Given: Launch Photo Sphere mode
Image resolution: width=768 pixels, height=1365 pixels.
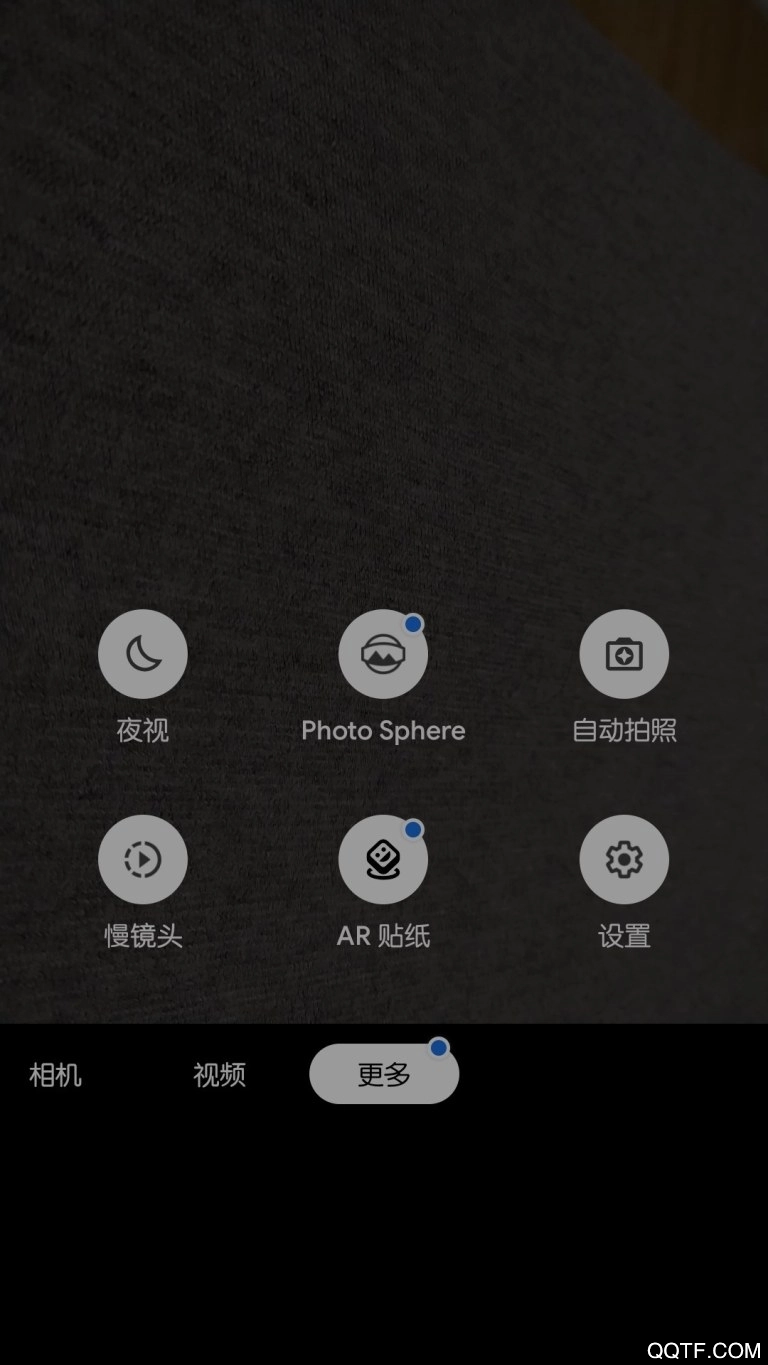Looking at the screenshot, I should [x=383, y=654].
